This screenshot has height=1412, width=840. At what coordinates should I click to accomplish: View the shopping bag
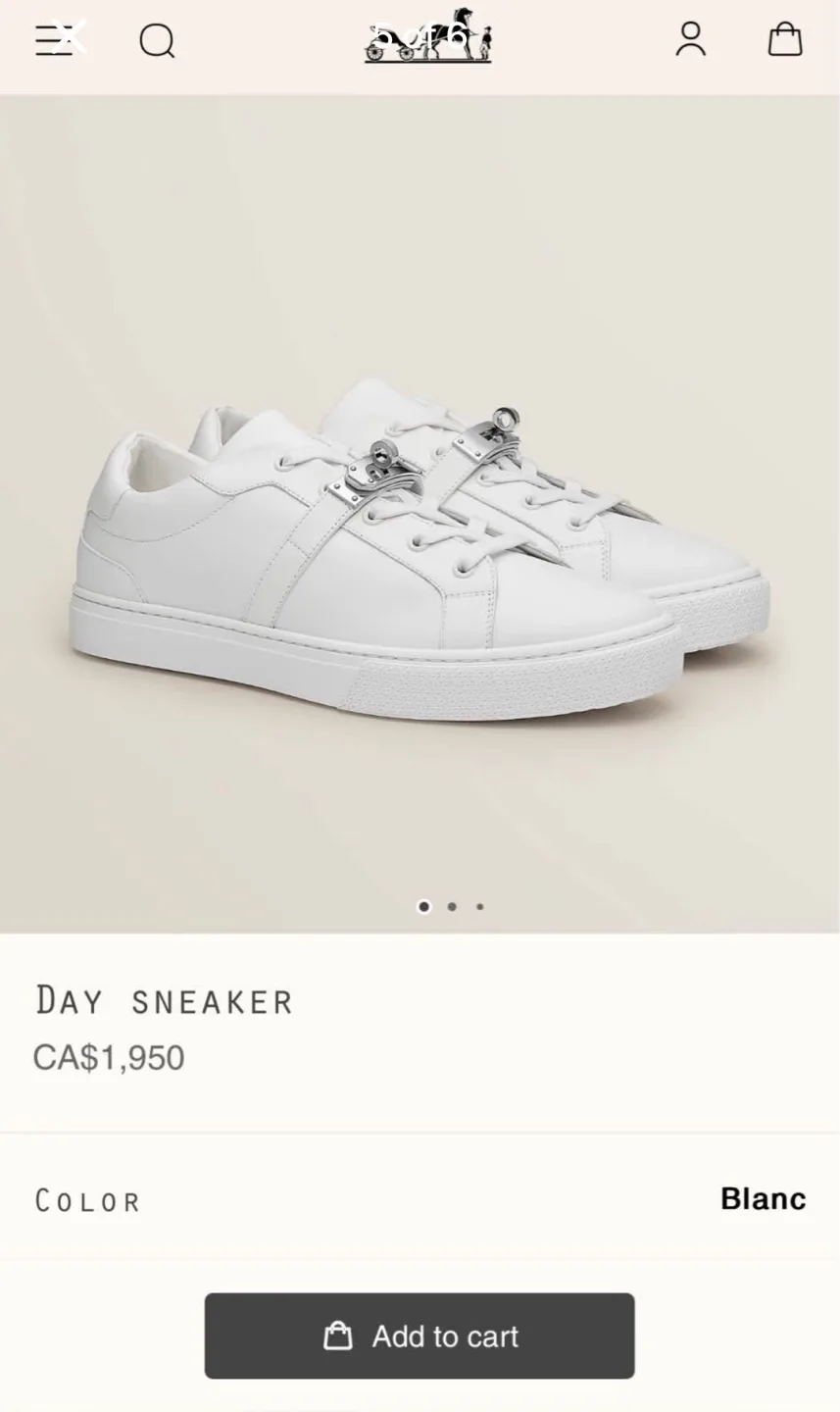click(x=785, y=41)
